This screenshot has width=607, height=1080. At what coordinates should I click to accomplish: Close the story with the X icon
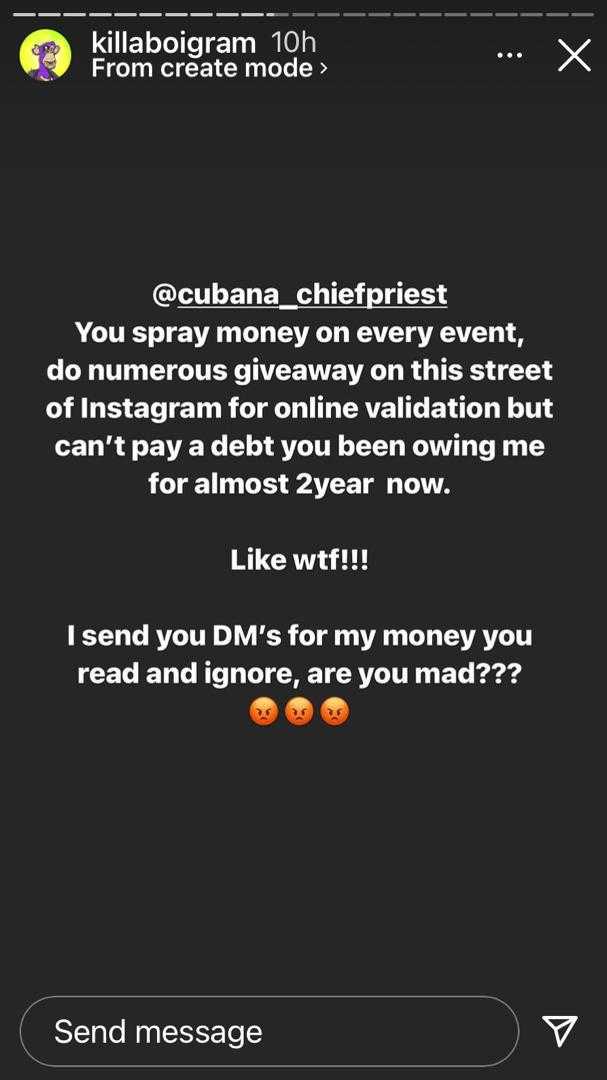tap(574, 55)
